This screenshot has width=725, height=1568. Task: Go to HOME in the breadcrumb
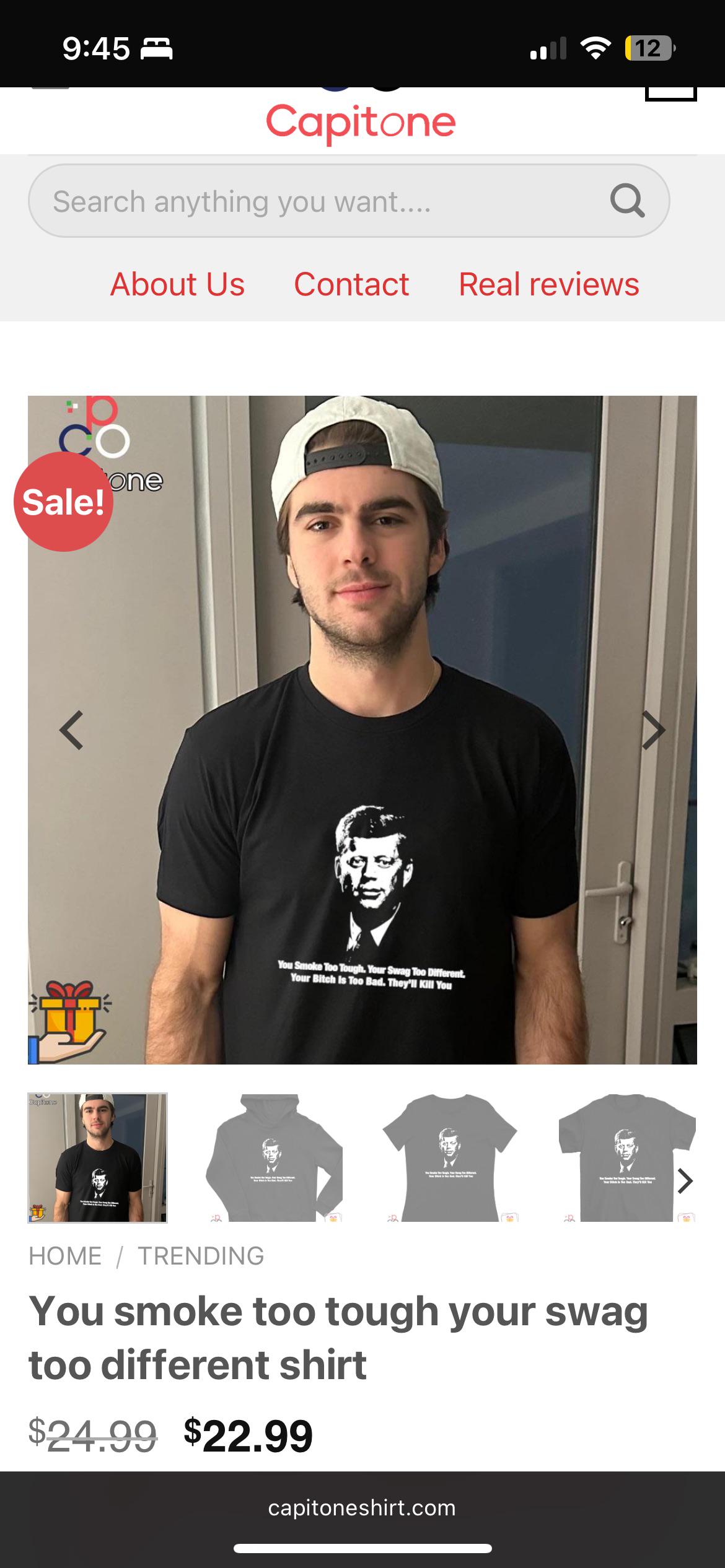(65, 1256)
